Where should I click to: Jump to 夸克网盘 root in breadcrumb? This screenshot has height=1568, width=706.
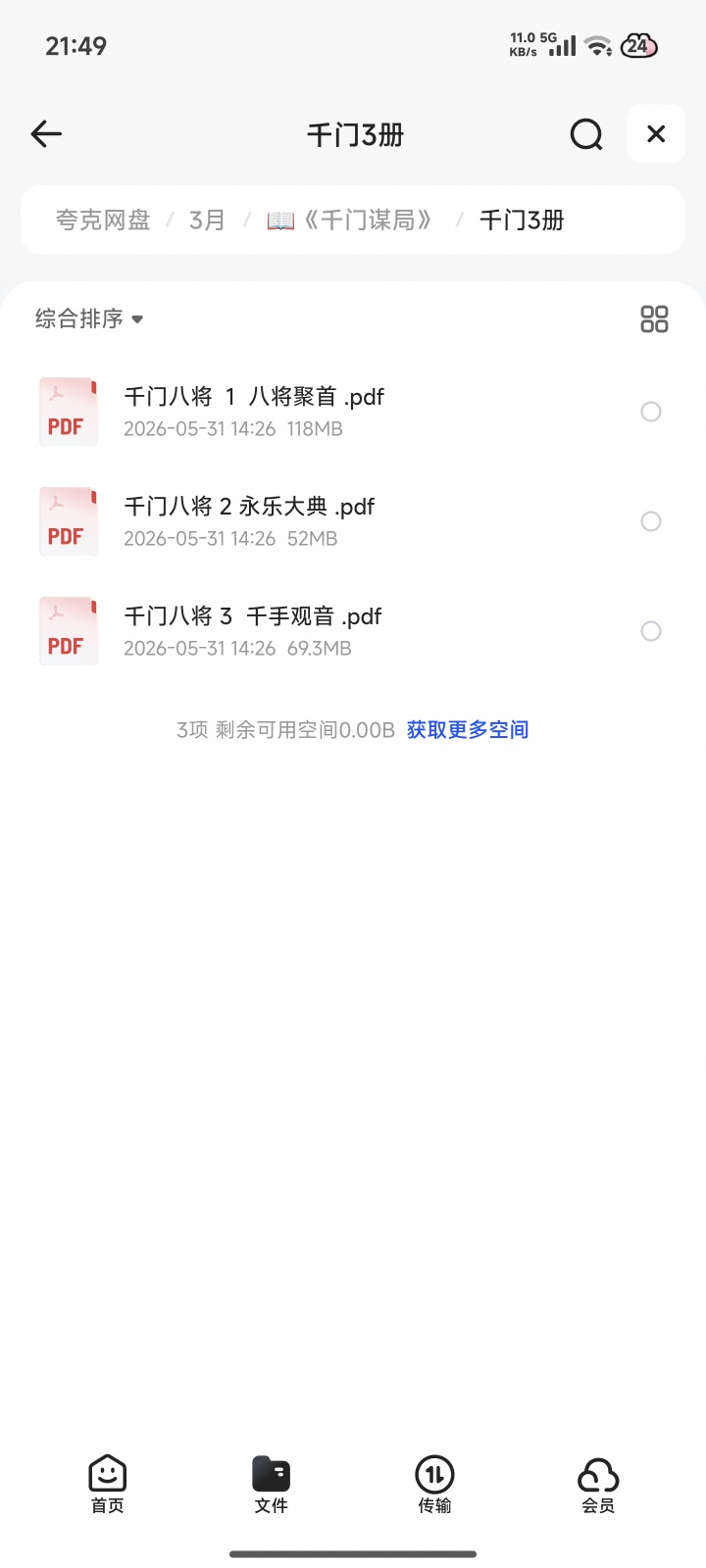[x=103, y=220]
